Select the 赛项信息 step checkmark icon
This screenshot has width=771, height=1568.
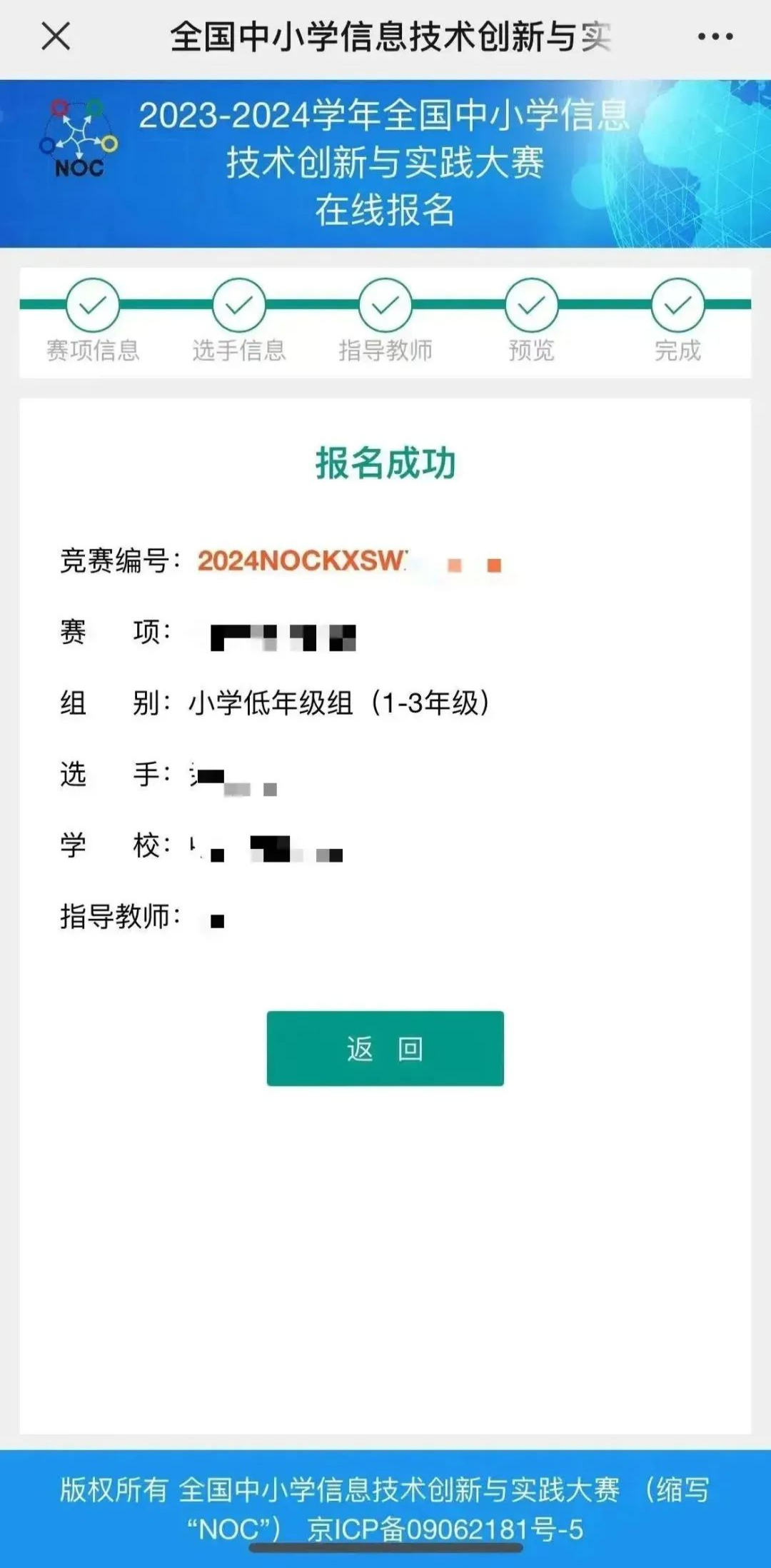pyautogui.click(x=93, y=306)
